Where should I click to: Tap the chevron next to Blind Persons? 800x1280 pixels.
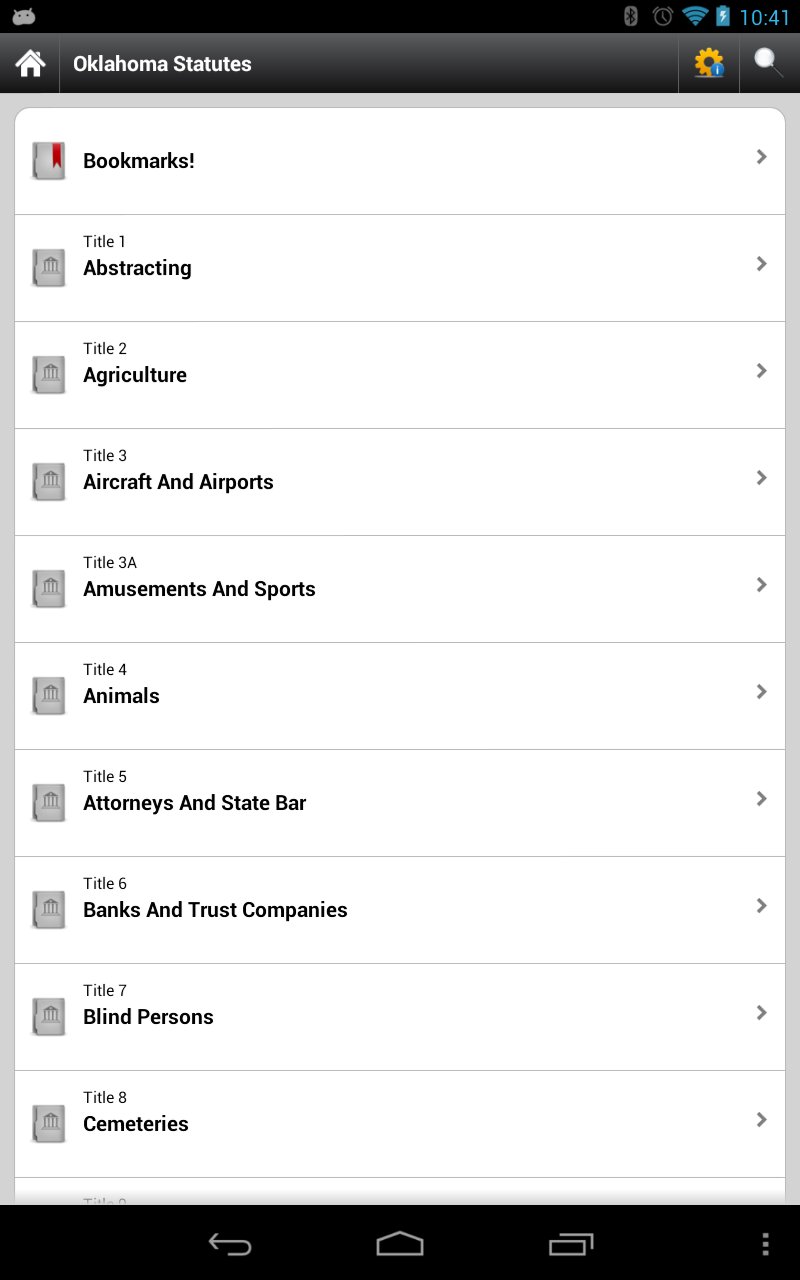tap(761, 1013)
